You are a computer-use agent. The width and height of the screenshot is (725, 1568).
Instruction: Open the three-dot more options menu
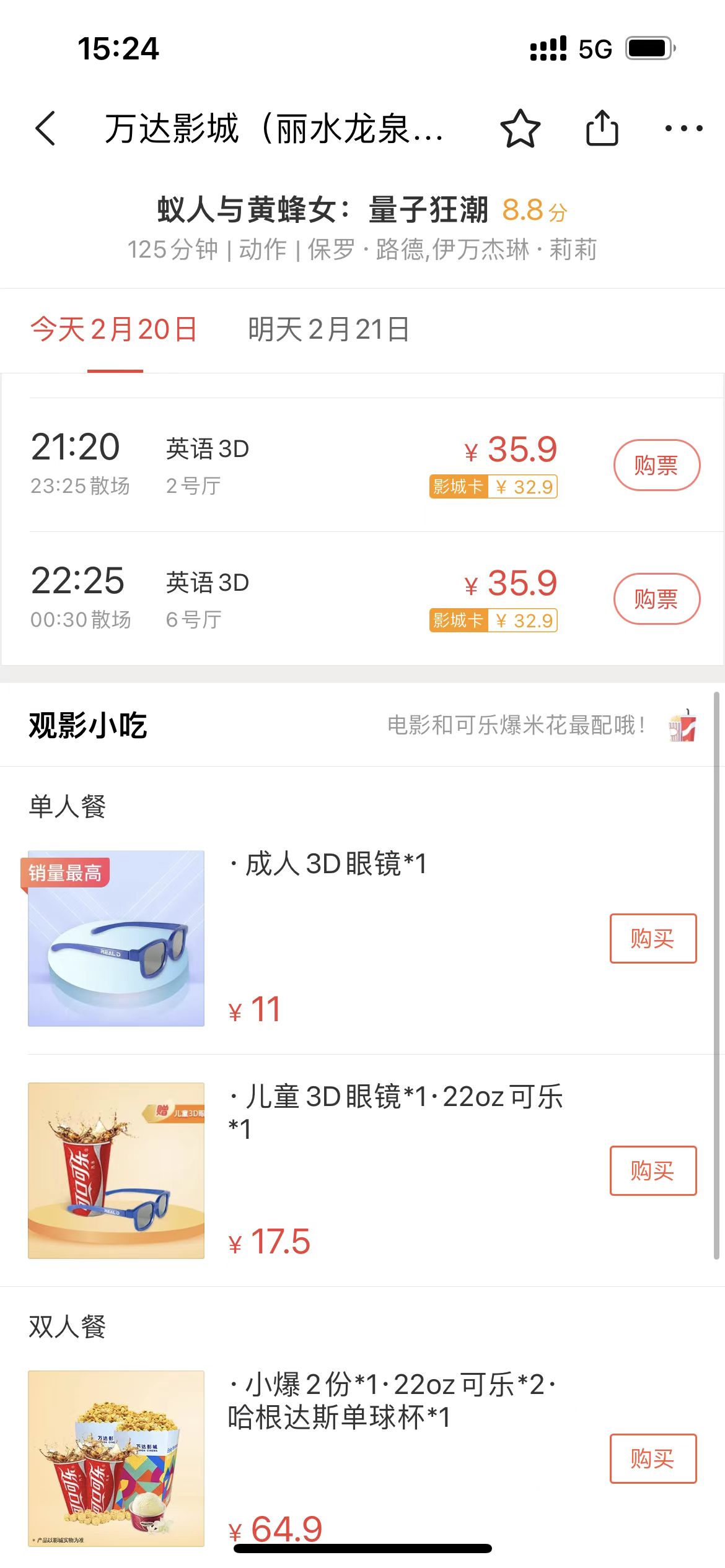[683, 129]
